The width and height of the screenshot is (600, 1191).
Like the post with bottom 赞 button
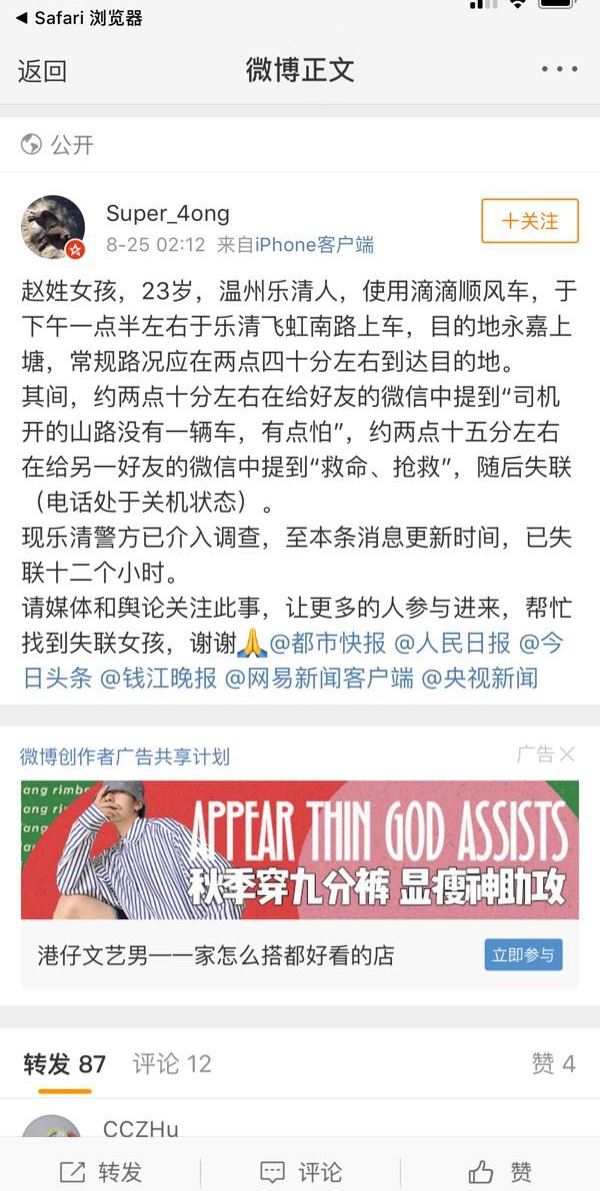tap(500, 1171)
